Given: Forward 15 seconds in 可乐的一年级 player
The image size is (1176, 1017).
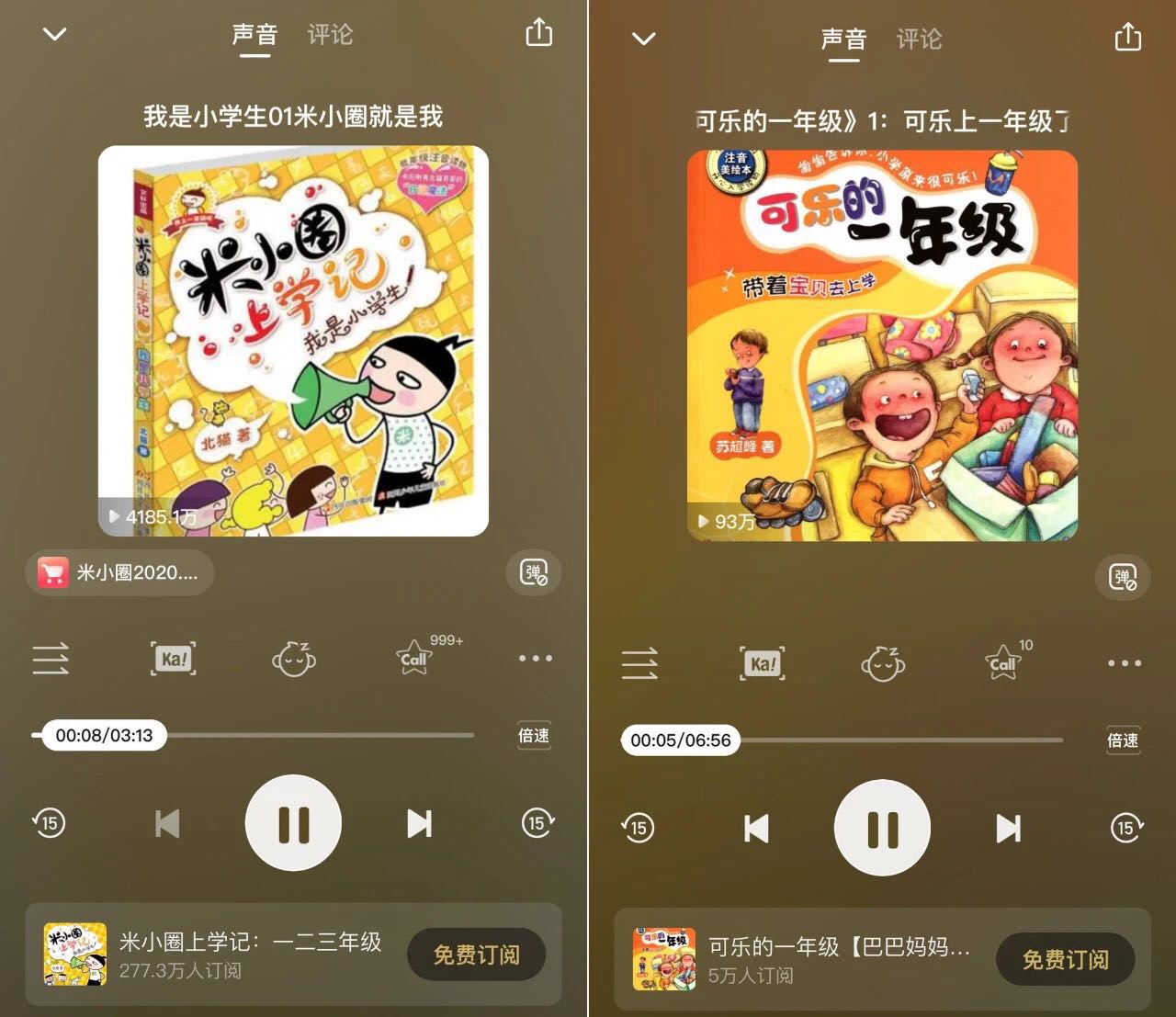Looking at the screenshot, I should pyautogui.click(x=1125, y=828).
